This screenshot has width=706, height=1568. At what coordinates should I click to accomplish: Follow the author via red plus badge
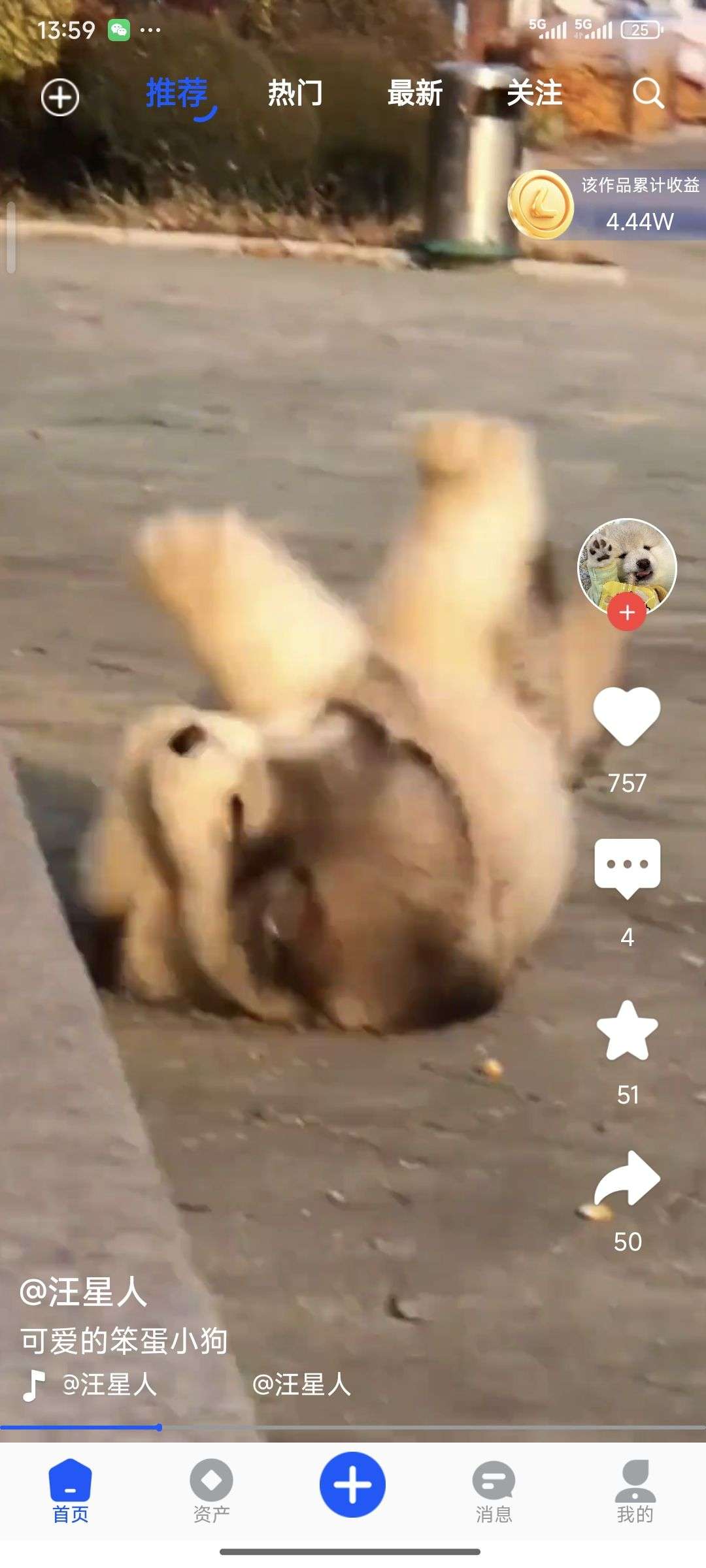tap(627, 613)
